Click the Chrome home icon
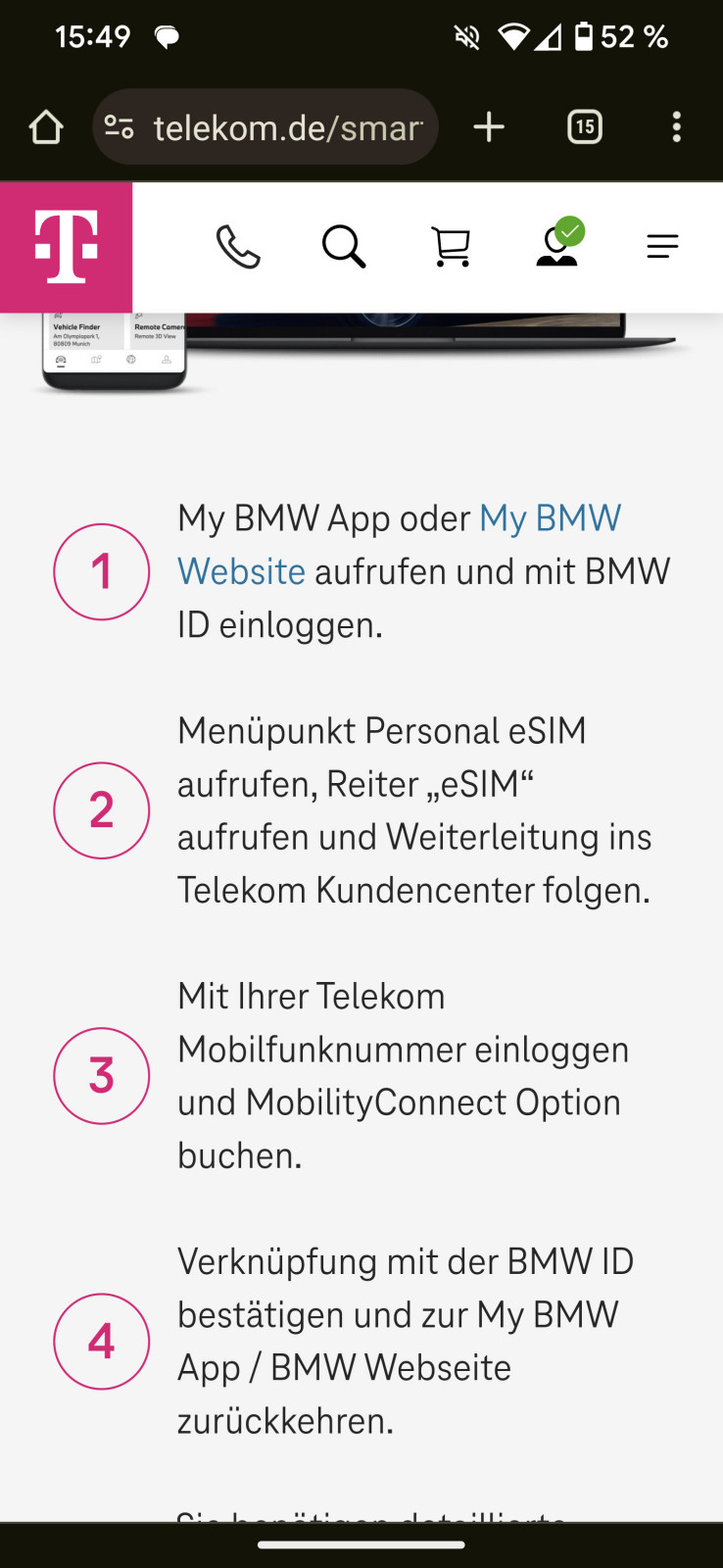 tap(45, 125)
